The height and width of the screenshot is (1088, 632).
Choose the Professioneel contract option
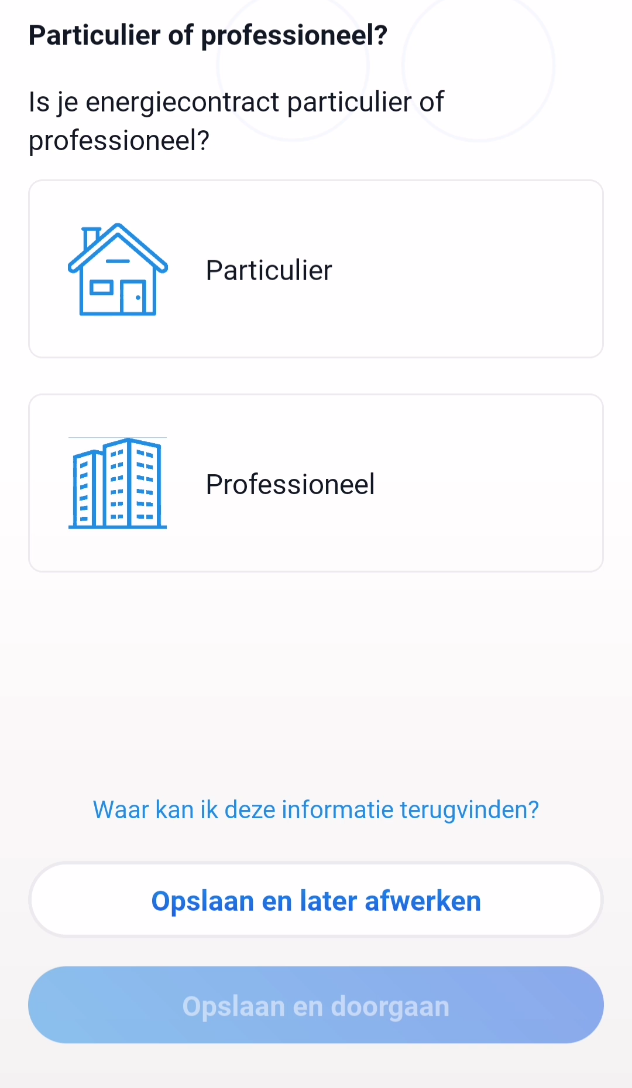316,483
